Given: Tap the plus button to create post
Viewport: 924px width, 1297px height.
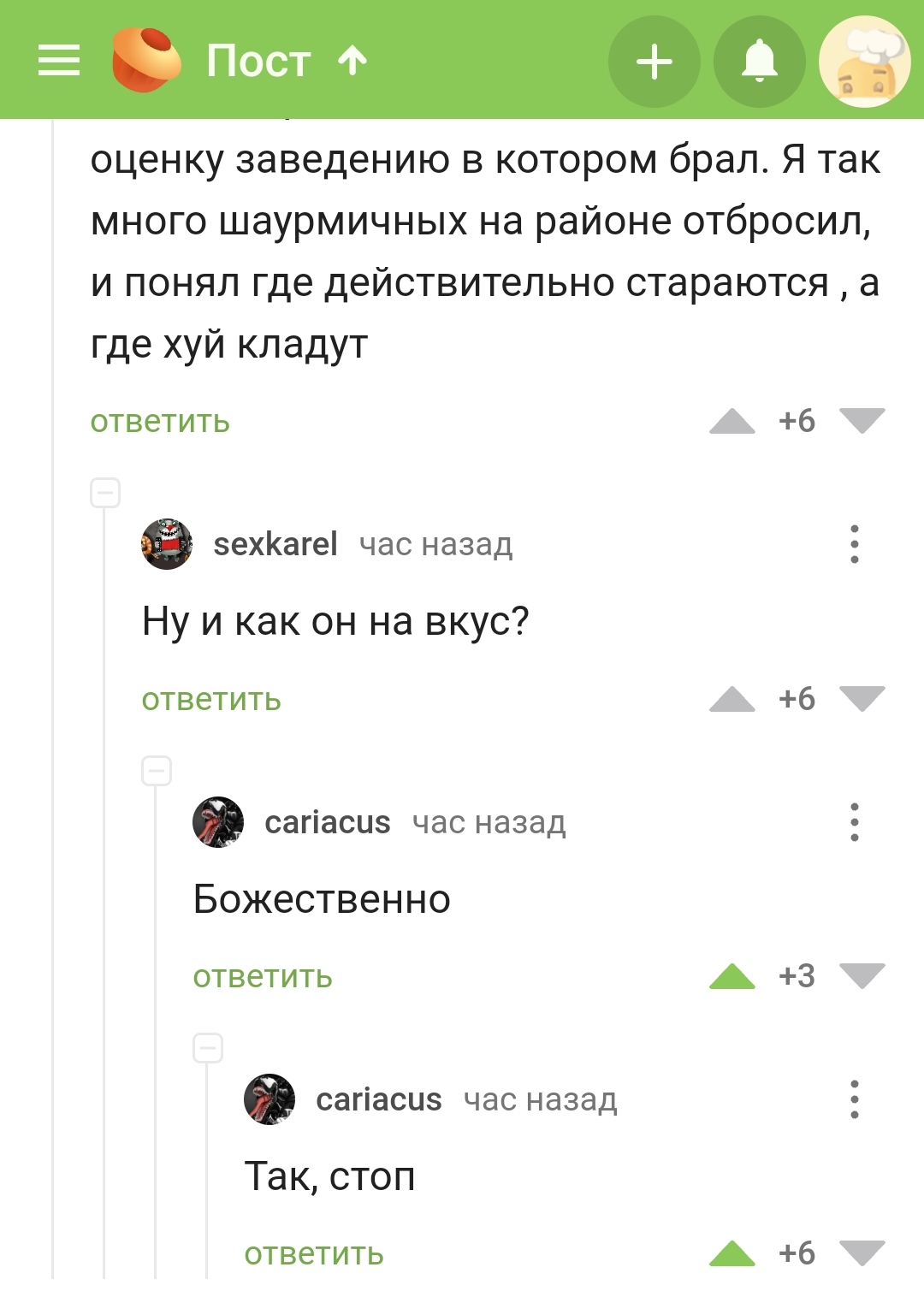Looking at the screenshot, I should coord(654,62).
